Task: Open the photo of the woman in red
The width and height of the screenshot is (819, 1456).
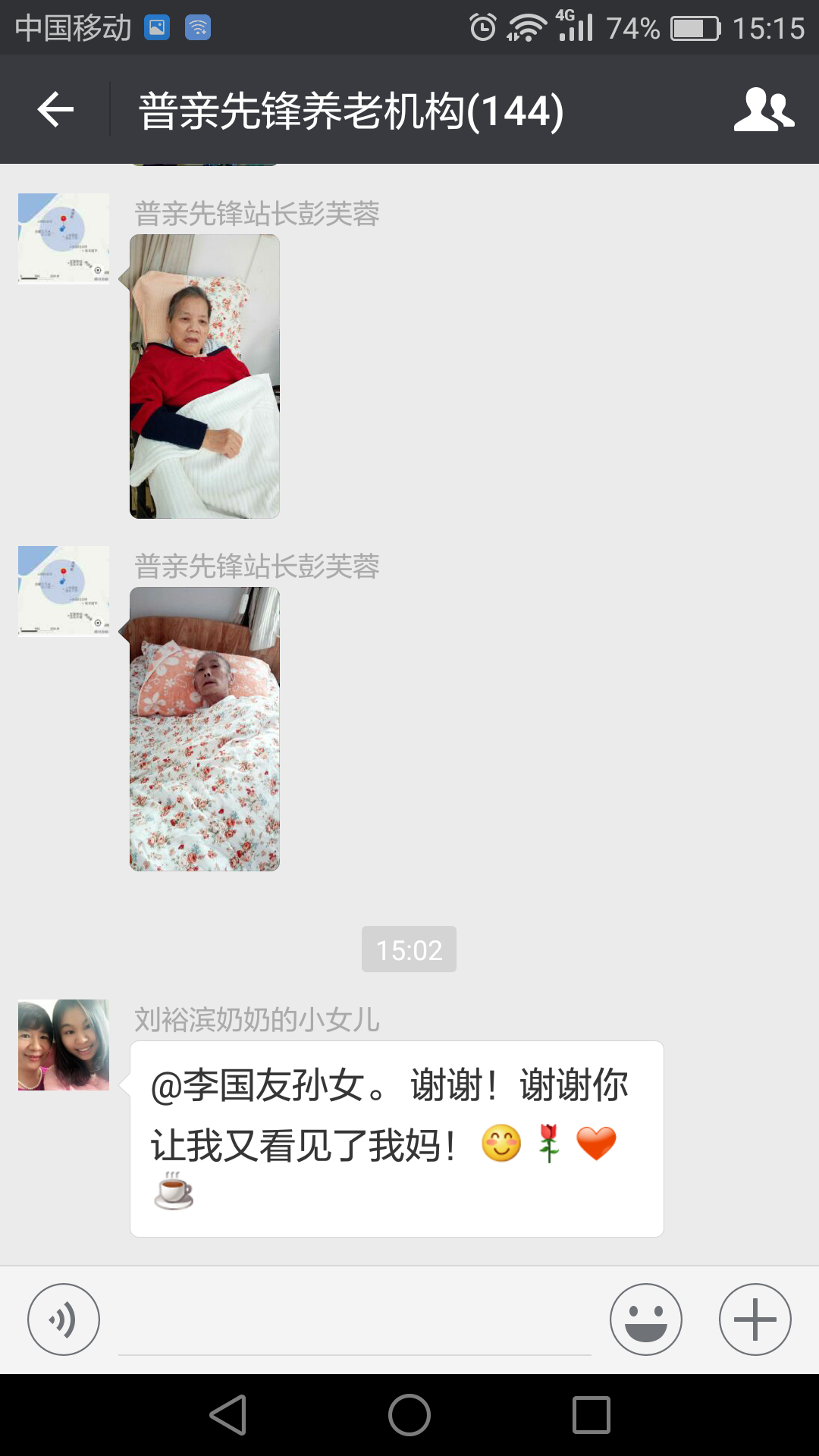Action: (205, 377)
